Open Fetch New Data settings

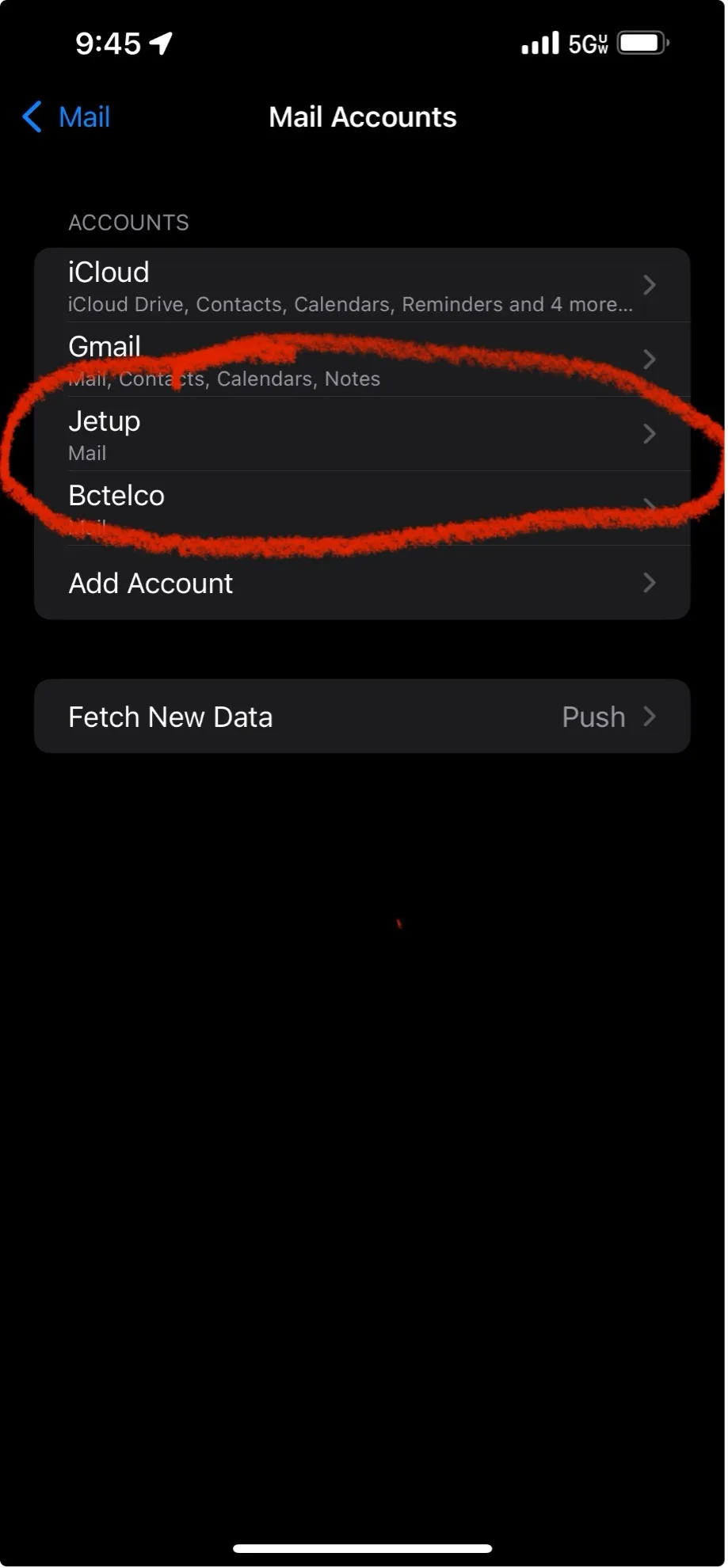361,717
